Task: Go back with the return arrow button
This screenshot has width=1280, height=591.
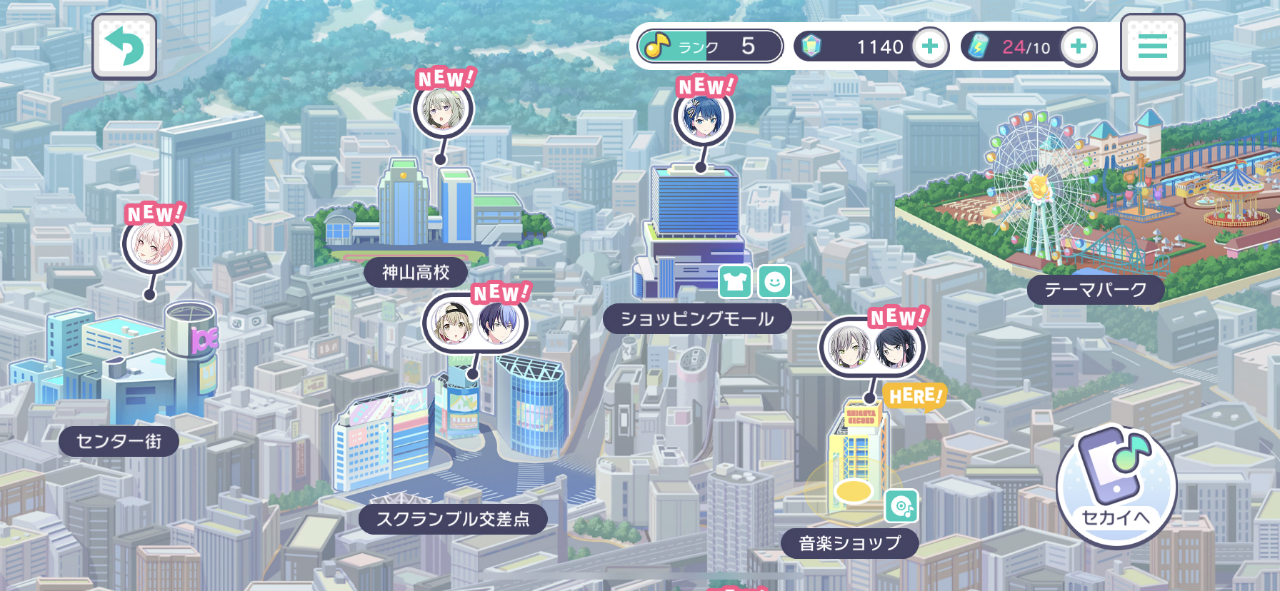Action: 125,47
